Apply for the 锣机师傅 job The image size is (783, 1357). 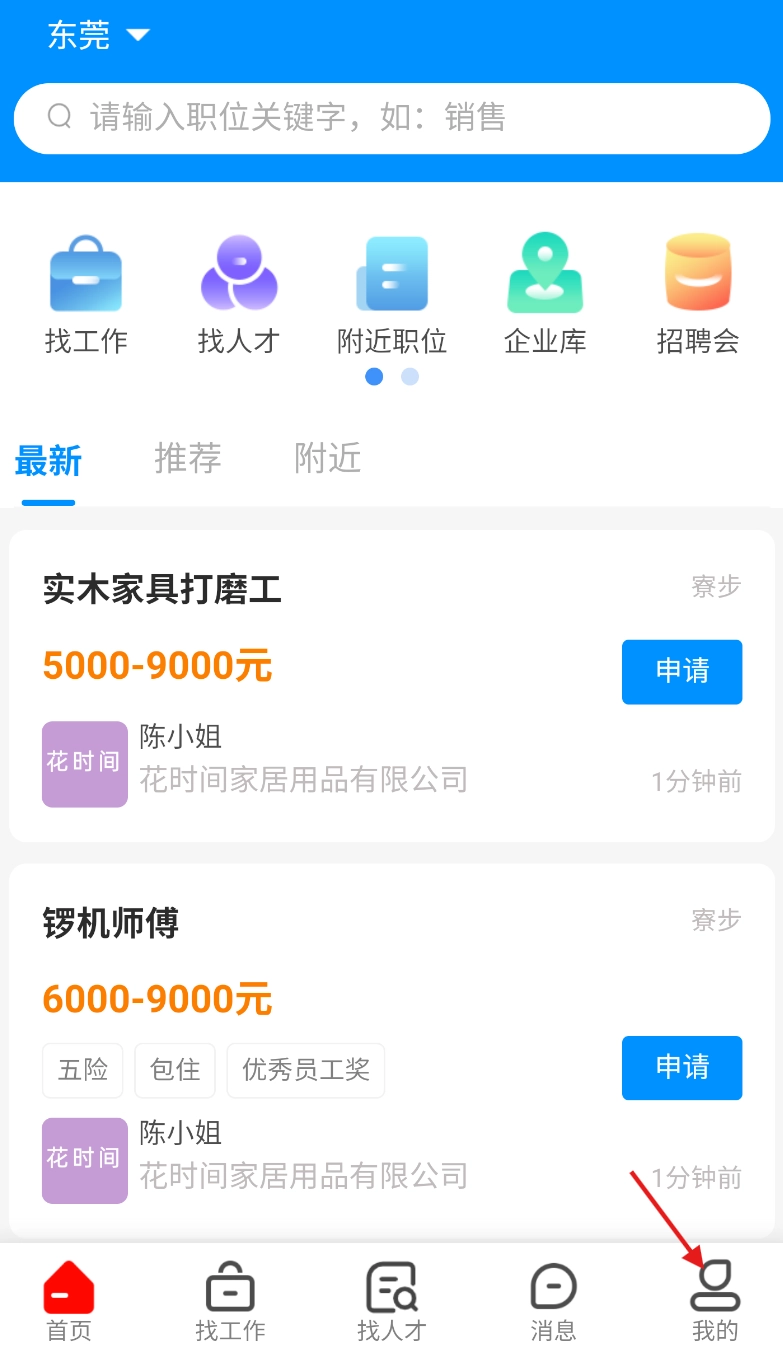(x=681, y=1067)
